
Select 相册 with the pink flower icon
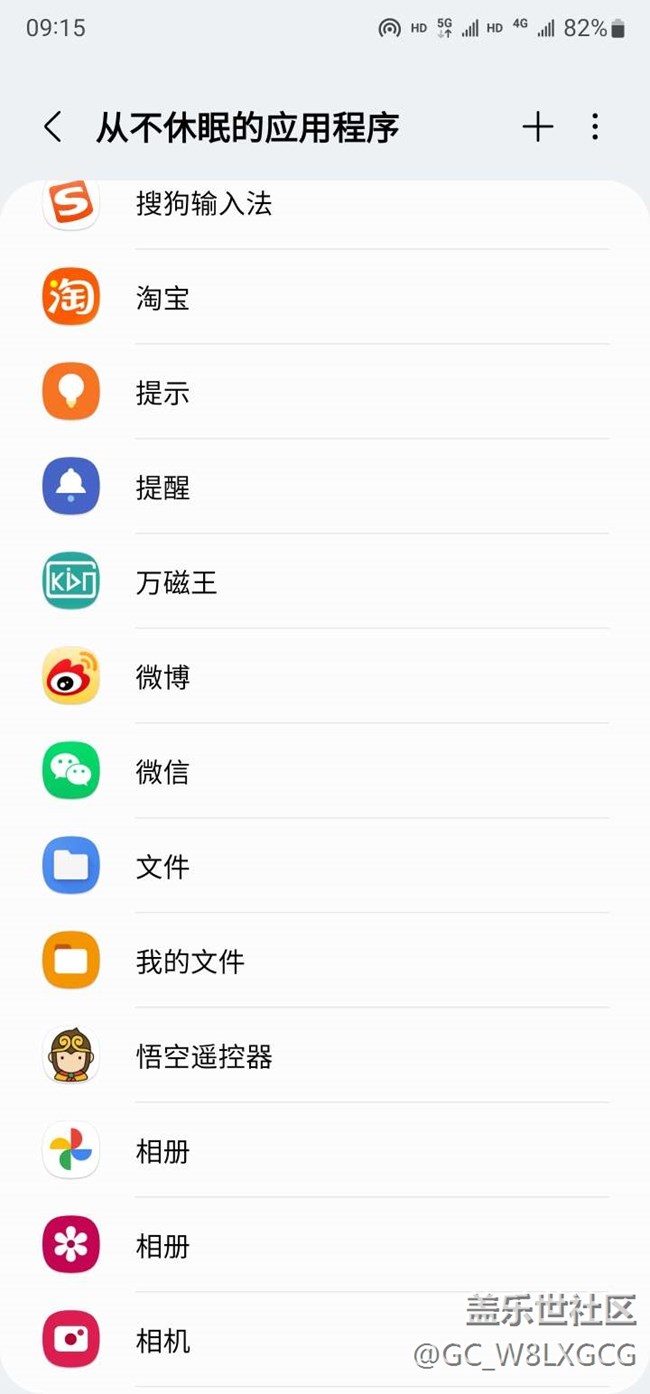coord(325,1246)
